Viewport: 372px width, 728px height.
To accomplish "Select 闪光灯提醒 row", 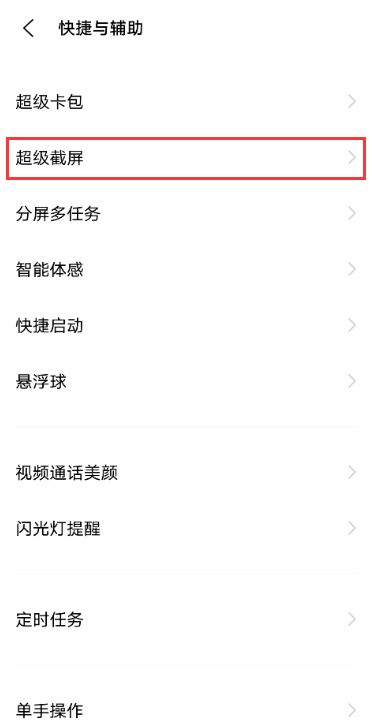I will (x=186, y=528).
